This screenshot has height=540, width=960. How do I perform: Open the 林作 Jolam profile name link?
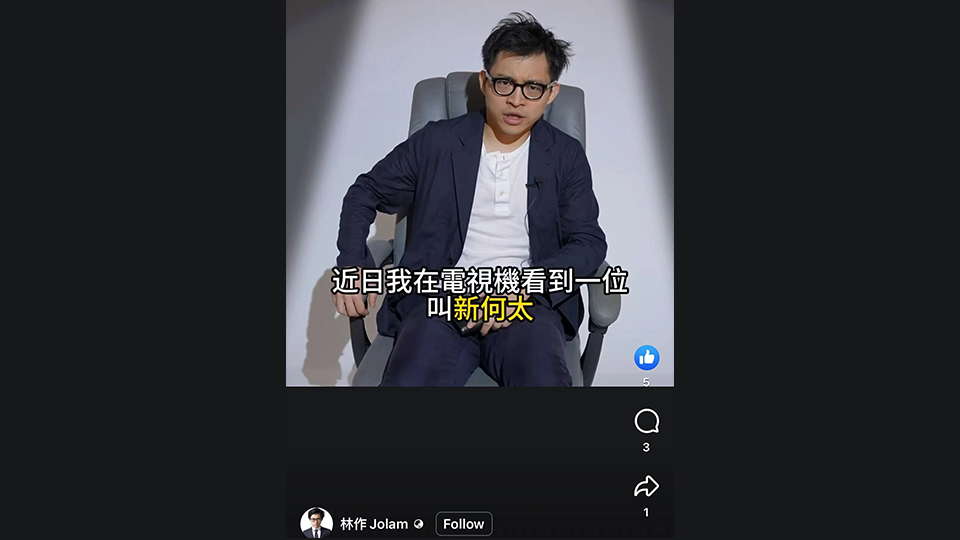[374, 524]
